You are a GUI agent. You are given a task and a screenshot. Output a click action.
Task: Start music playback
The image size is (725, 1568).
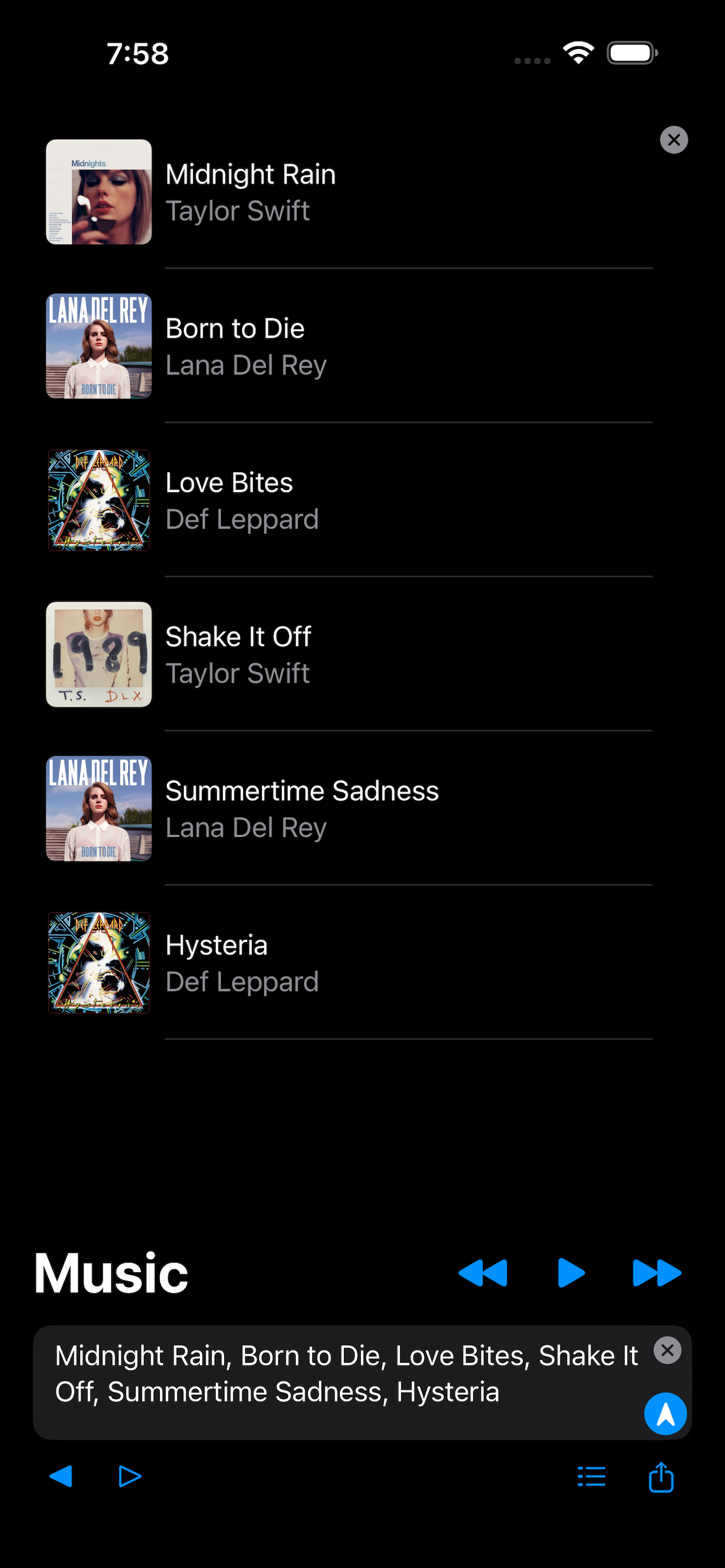571,1273
